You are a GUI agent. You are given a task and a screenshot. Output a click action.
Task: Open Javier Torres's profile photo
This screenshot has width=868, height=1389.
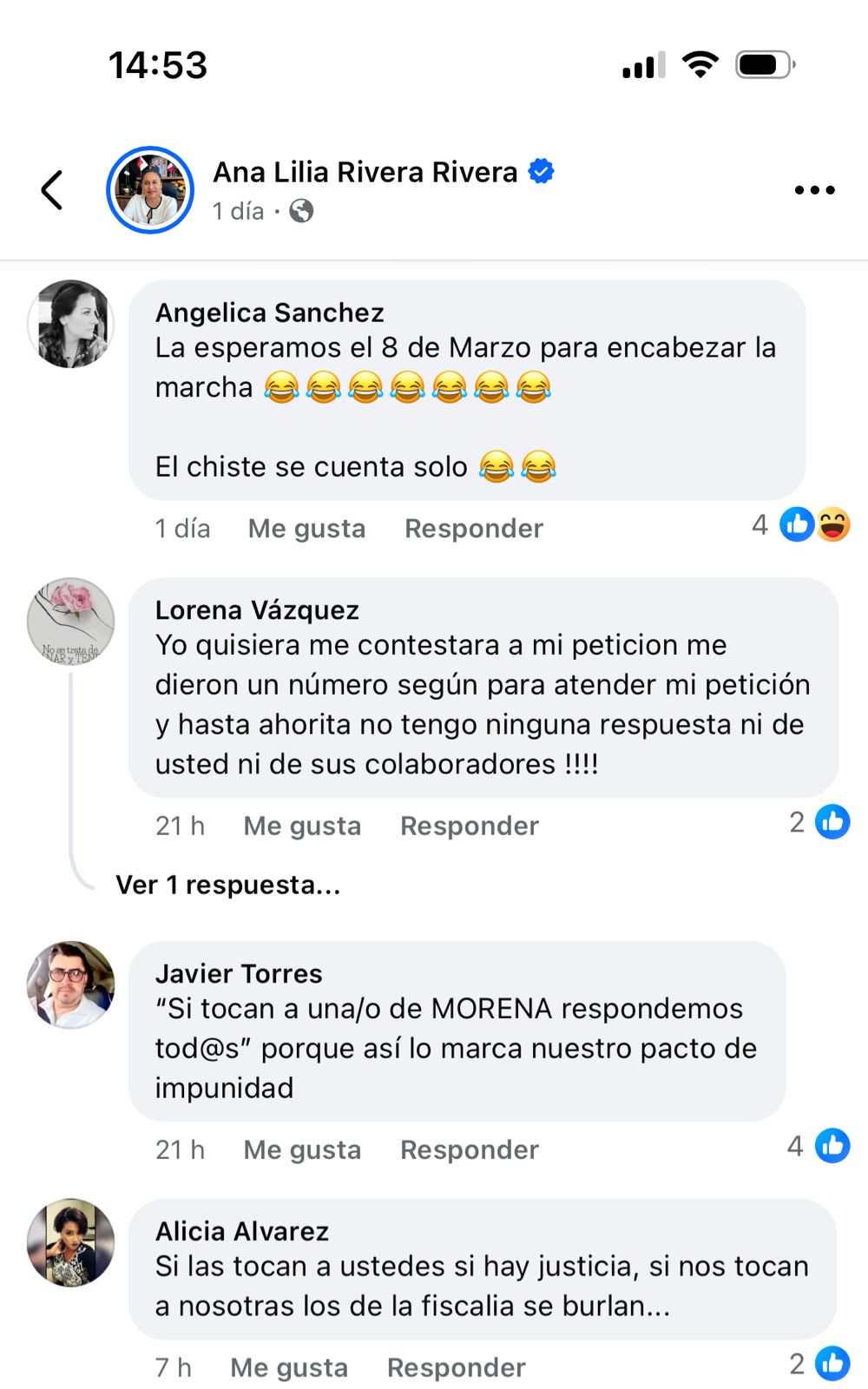[71, 984]
